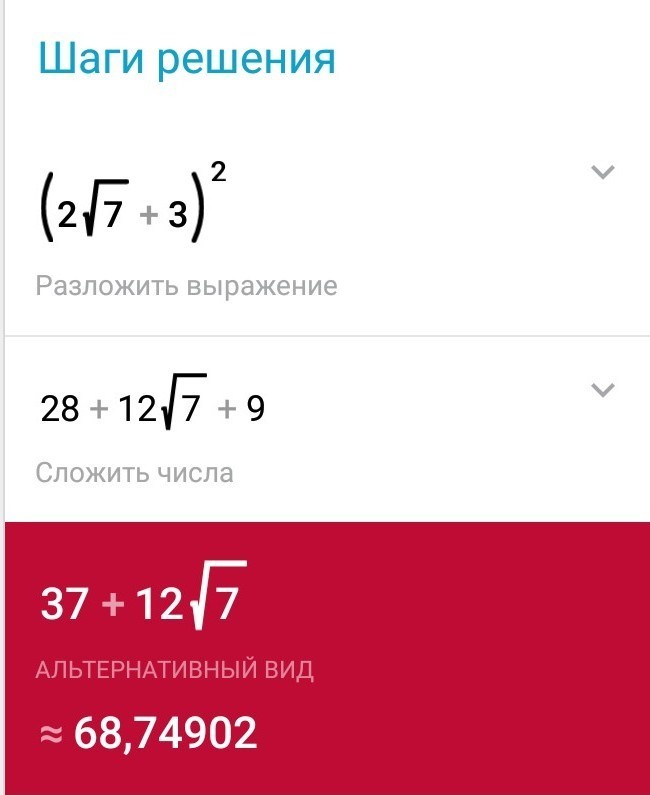The image size is (650, 795).
Task: Expand the "Сложить числа" step
Action: tap(602, 389)
